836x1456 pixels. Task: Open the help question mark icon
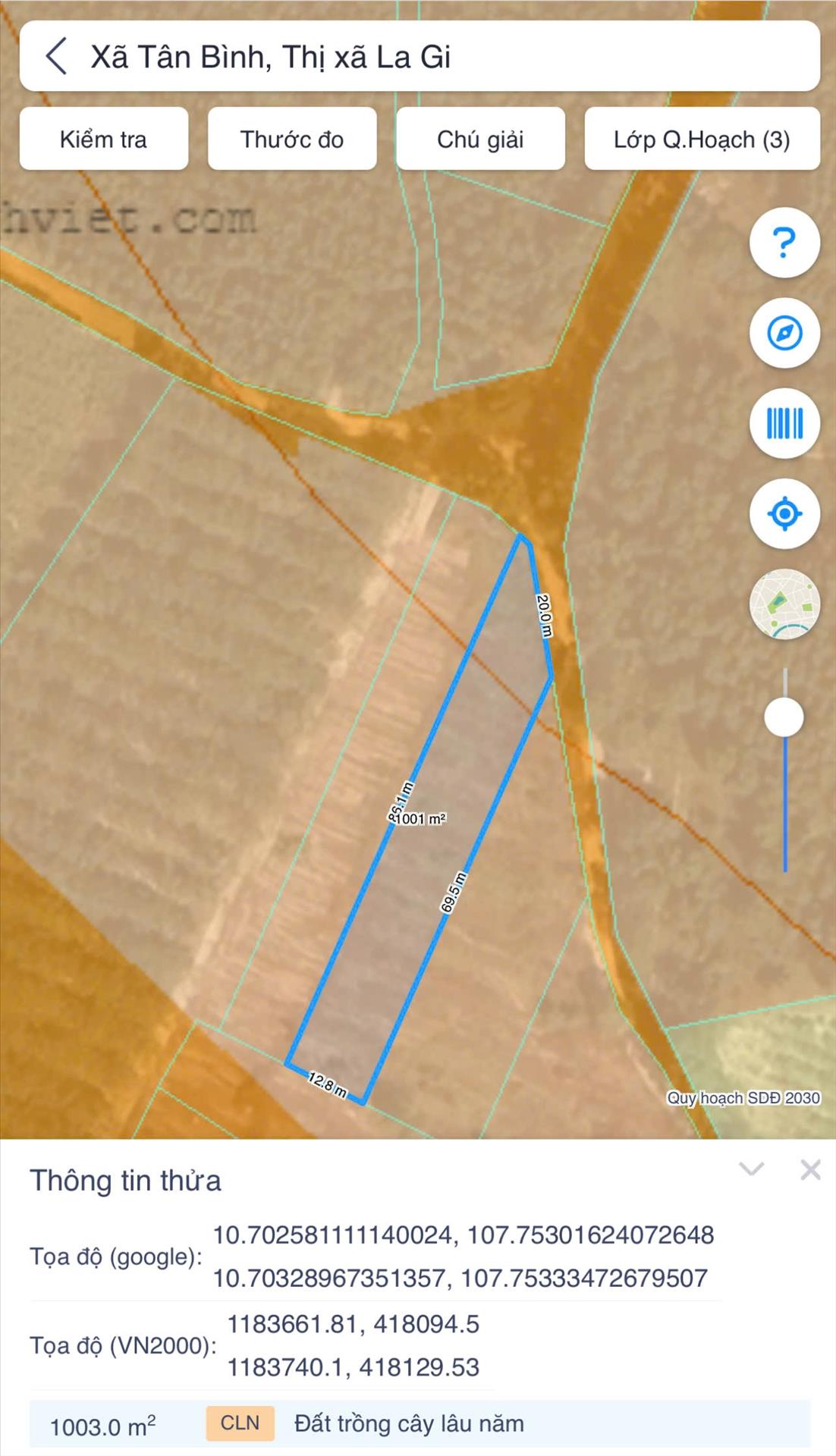tap(784, 243)
